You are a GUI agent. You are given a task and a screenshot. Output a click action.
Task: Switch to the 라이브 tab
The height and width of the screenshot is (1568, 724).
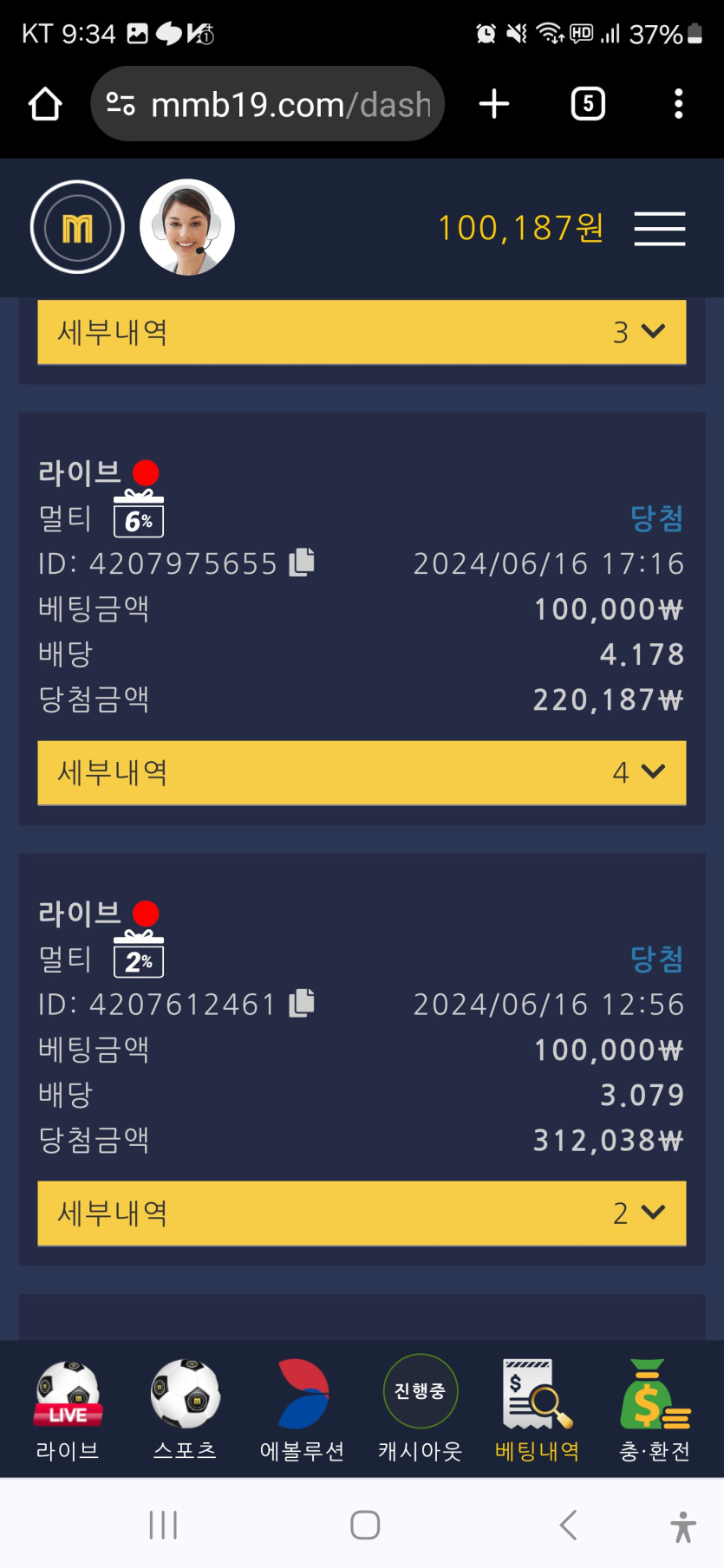tap(68, 1410)
